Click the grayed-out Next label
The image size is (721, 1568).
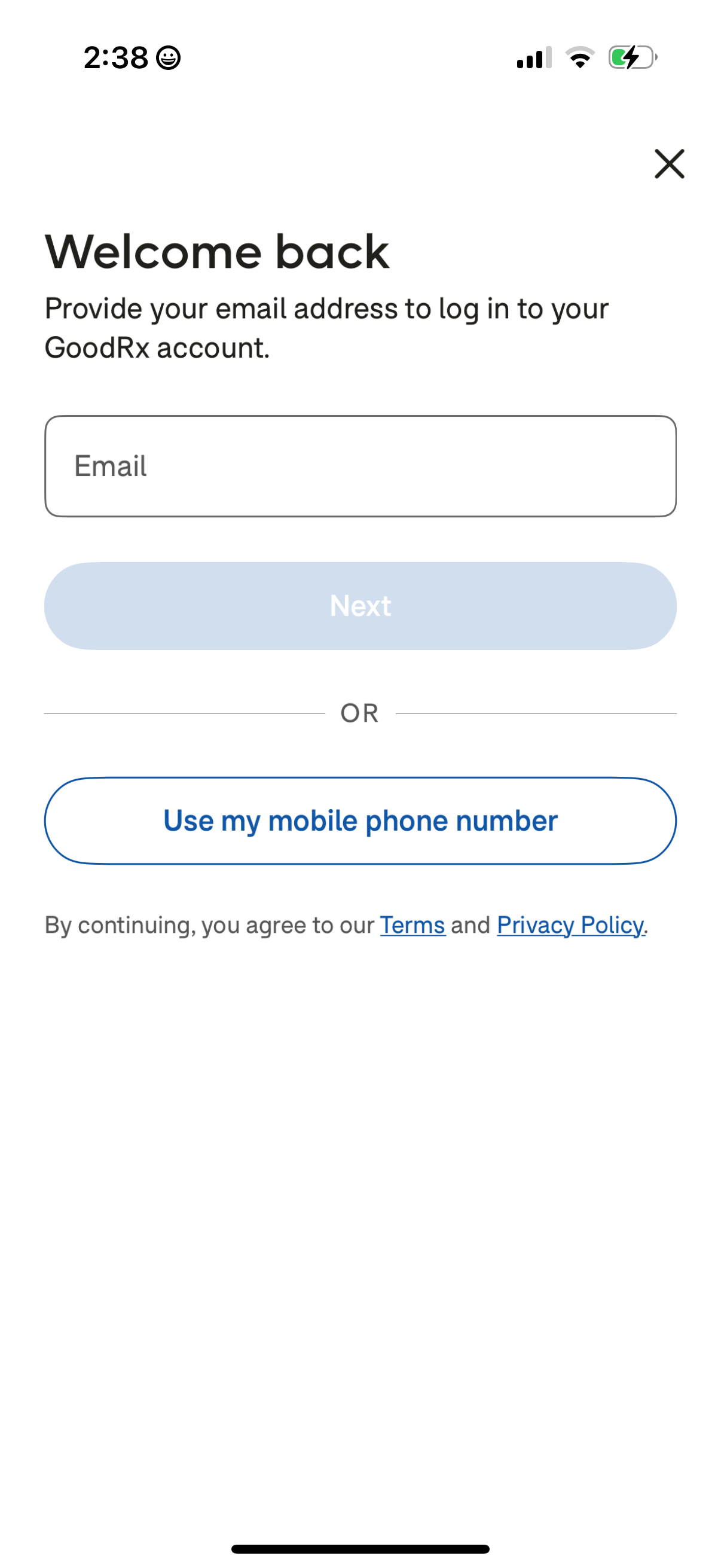[360, 606]
